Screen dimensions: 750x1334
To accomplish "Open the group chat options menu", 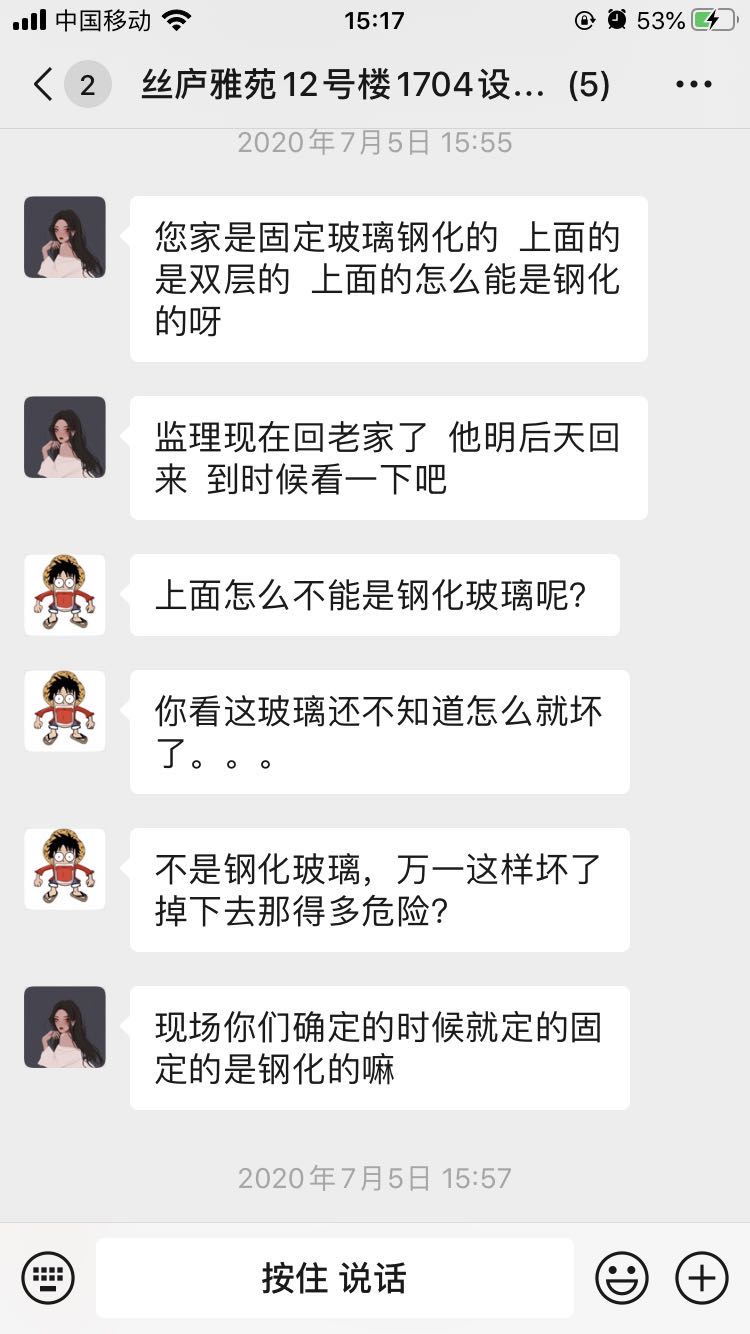I will point(694,85).
